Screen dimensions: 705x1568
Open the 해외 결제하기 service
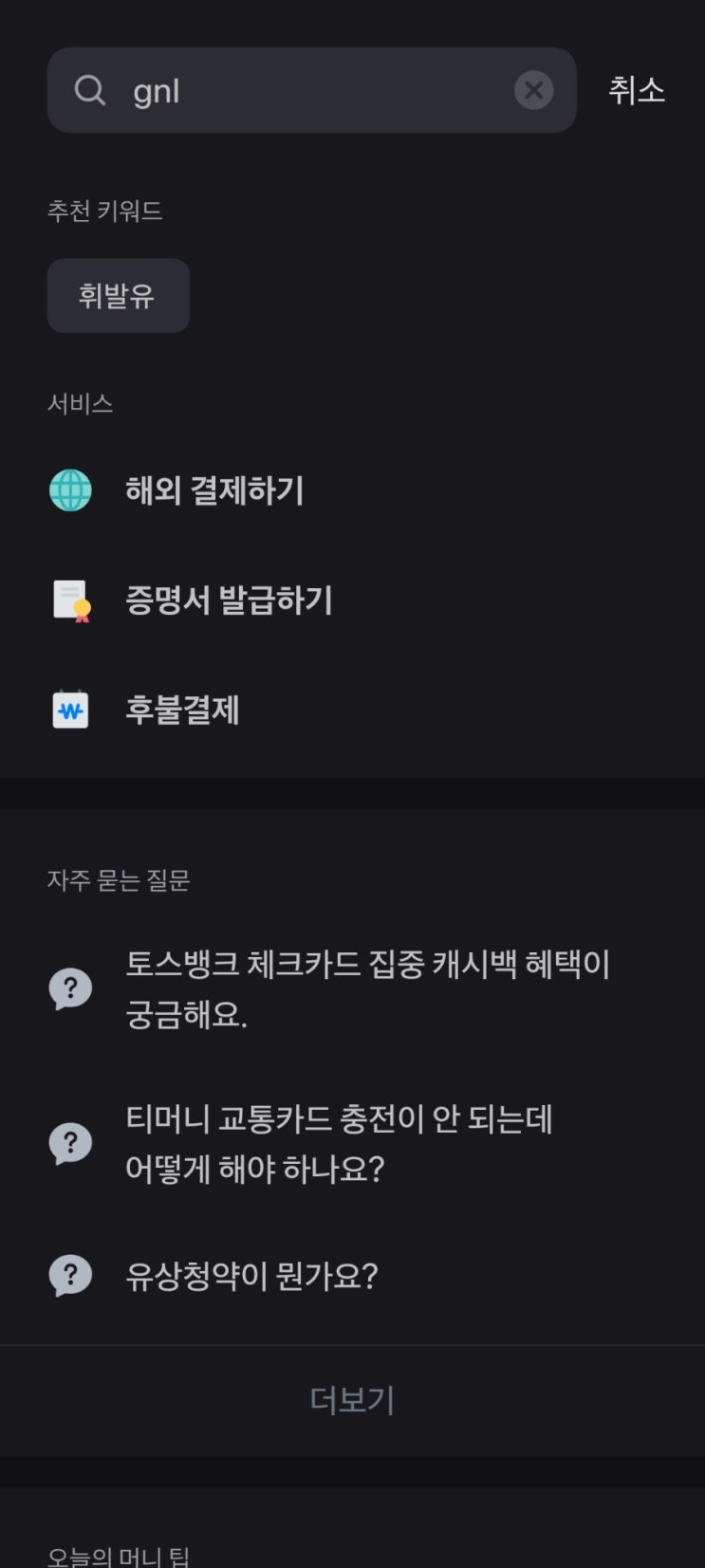(x=352, y=490)
